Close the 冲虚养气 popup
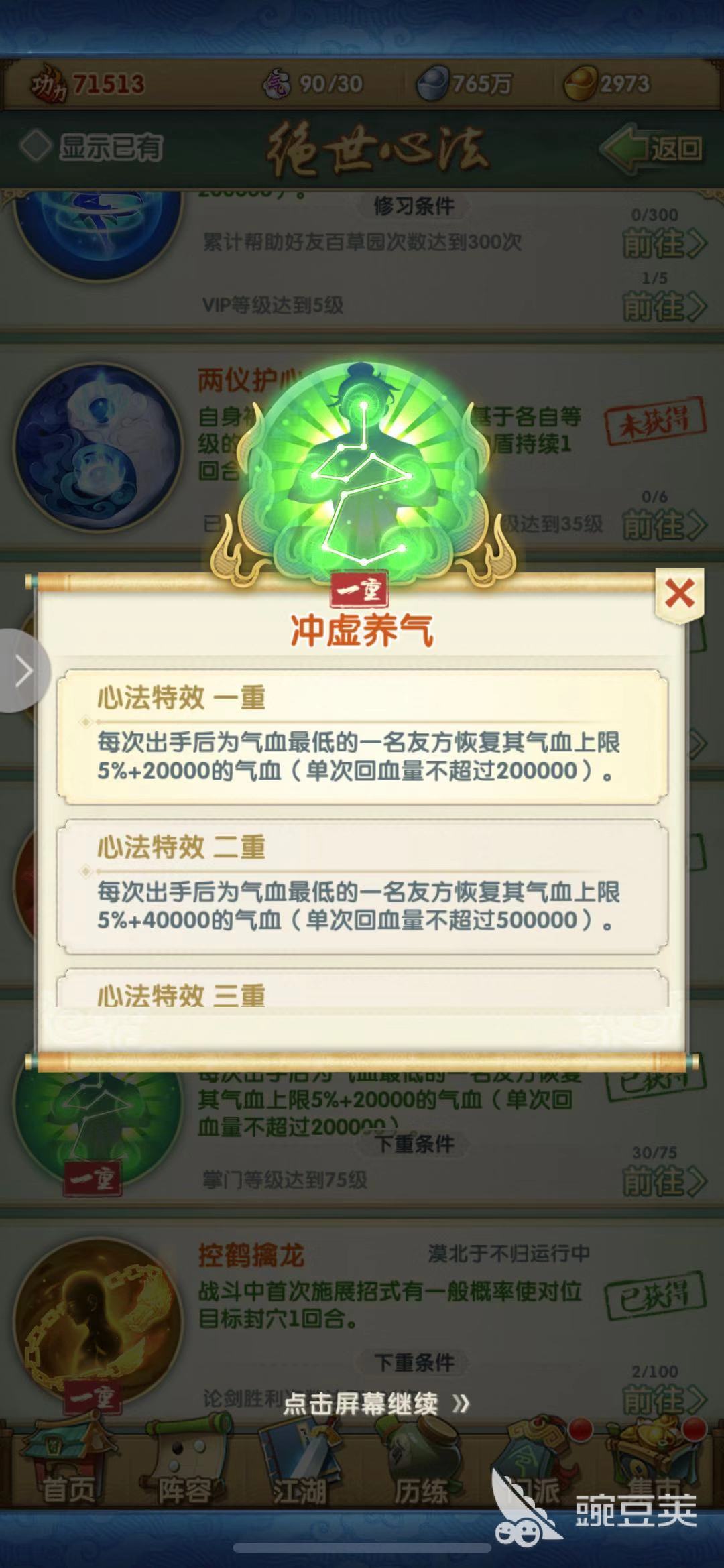The image size is (724, 1568). tap(679, 594)
